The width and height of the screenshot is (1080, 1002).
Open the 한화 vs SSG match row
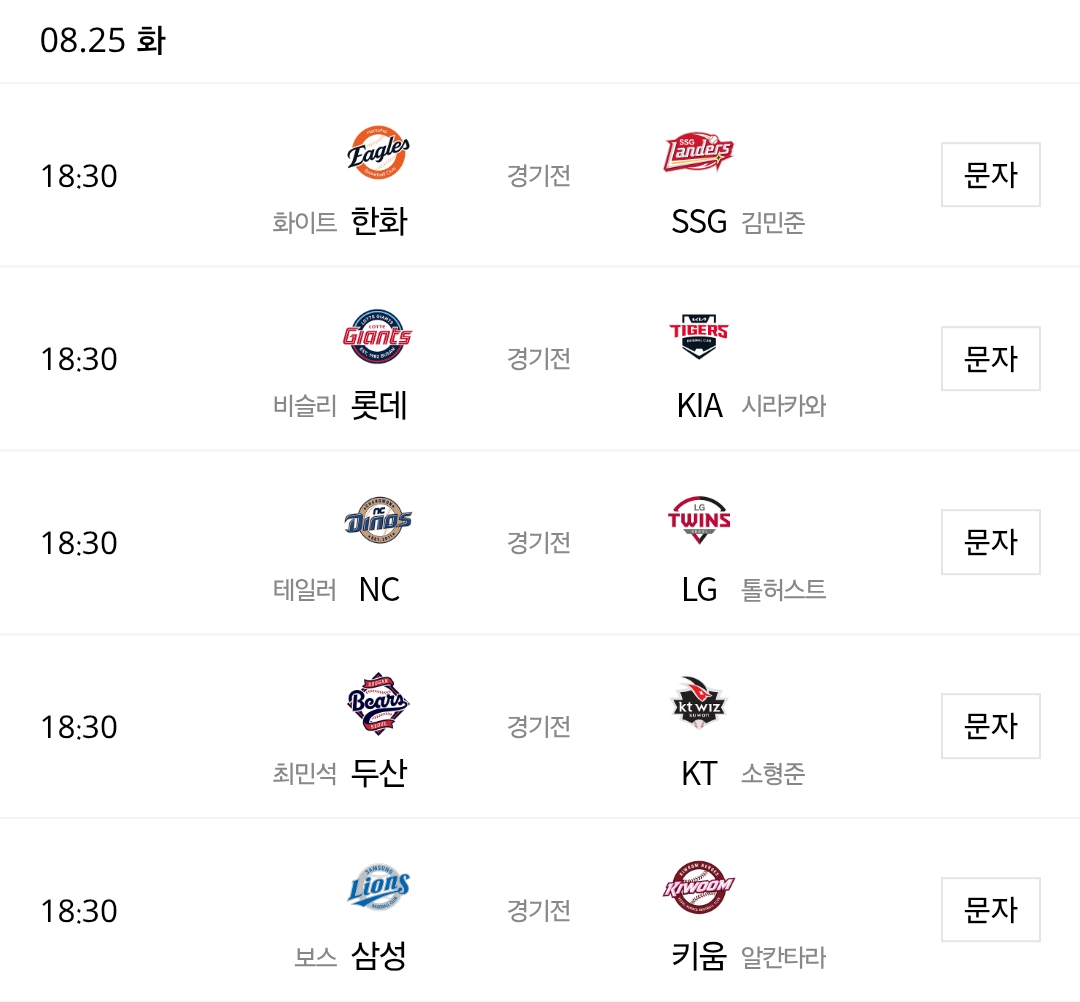click(x=540, y=175)
